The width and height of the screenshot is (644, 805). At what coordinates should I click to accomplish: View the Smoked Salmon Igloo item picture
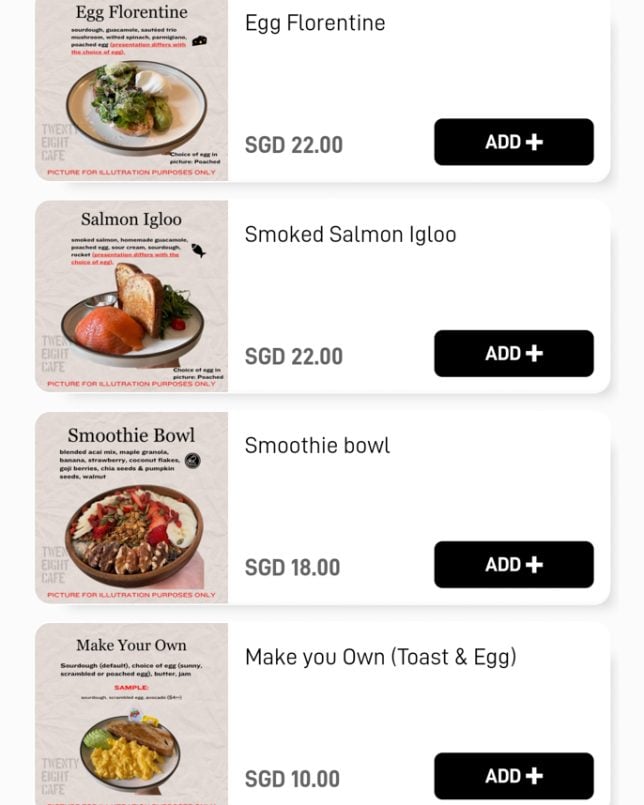[x=132, y=296]
